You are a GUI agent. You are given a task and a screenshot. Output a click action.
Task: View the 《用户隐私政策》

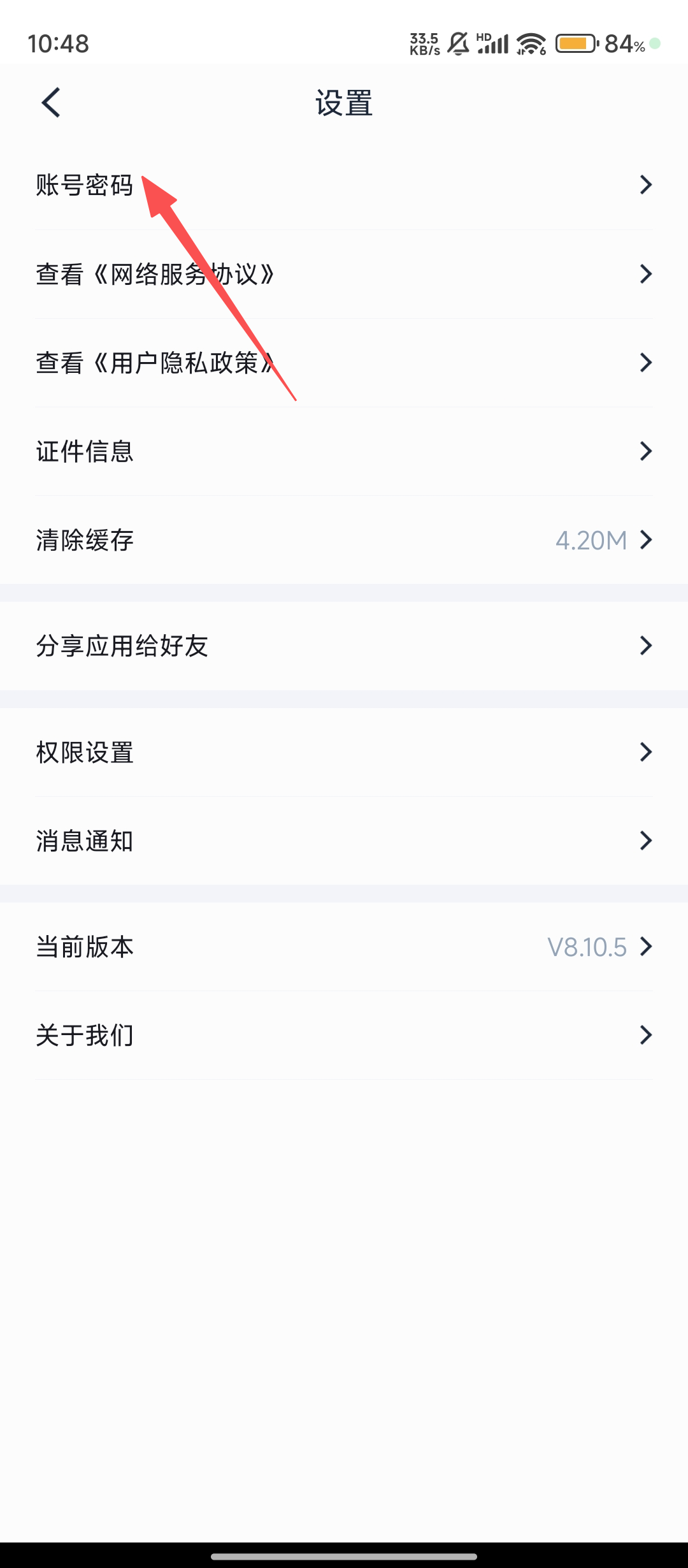coord(344,363)
